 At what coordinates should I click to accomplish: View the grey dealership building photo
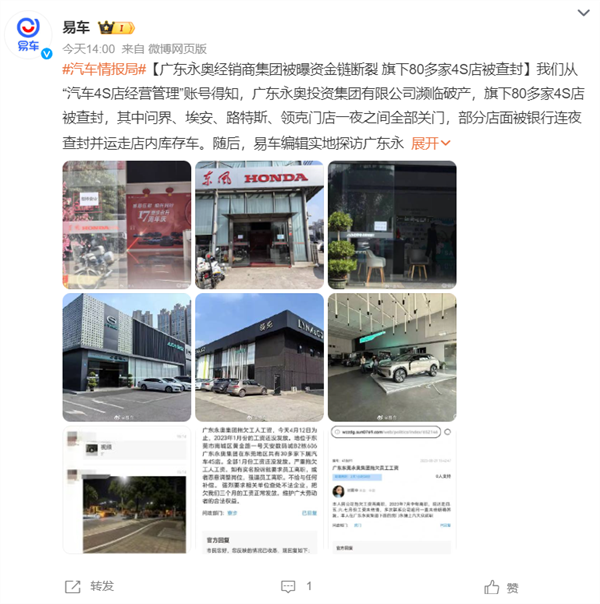126,357
